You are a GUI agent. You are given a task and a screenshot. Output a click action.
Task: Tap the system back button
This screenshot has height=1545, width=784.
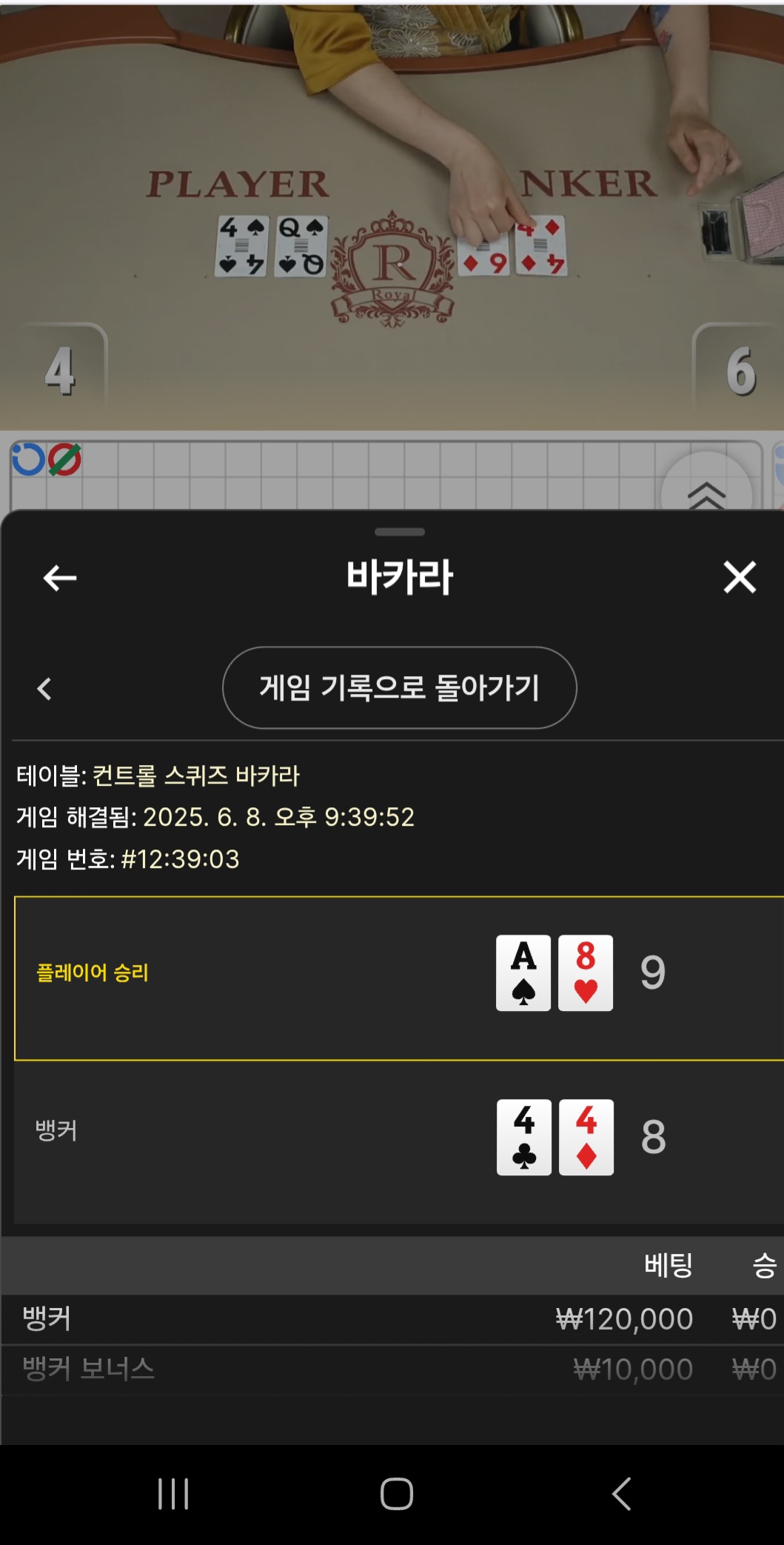[x=622, y=1494]
